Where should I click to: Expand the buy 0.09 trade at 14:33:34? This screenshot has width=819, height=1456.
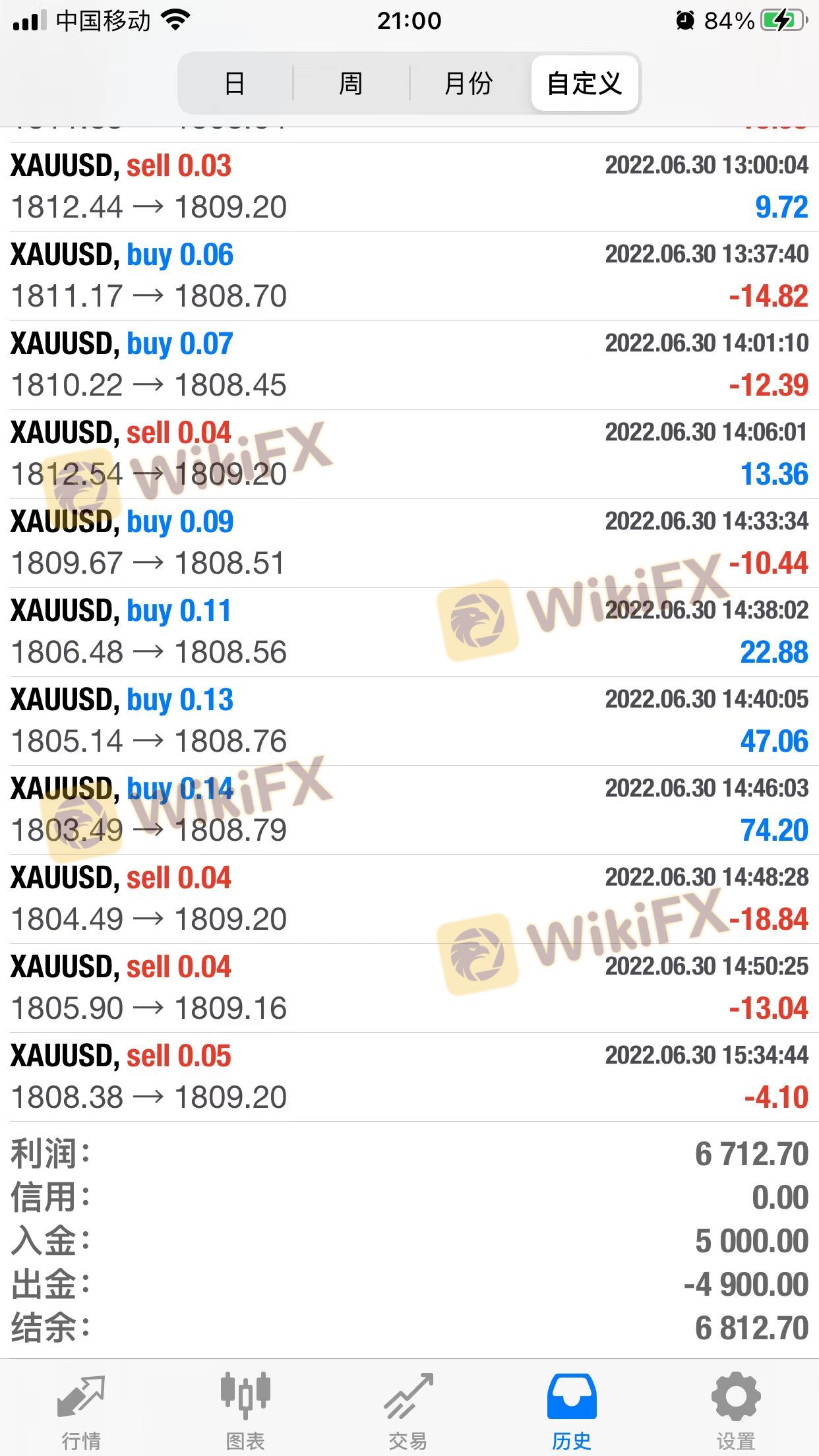(x=409, y=543)
